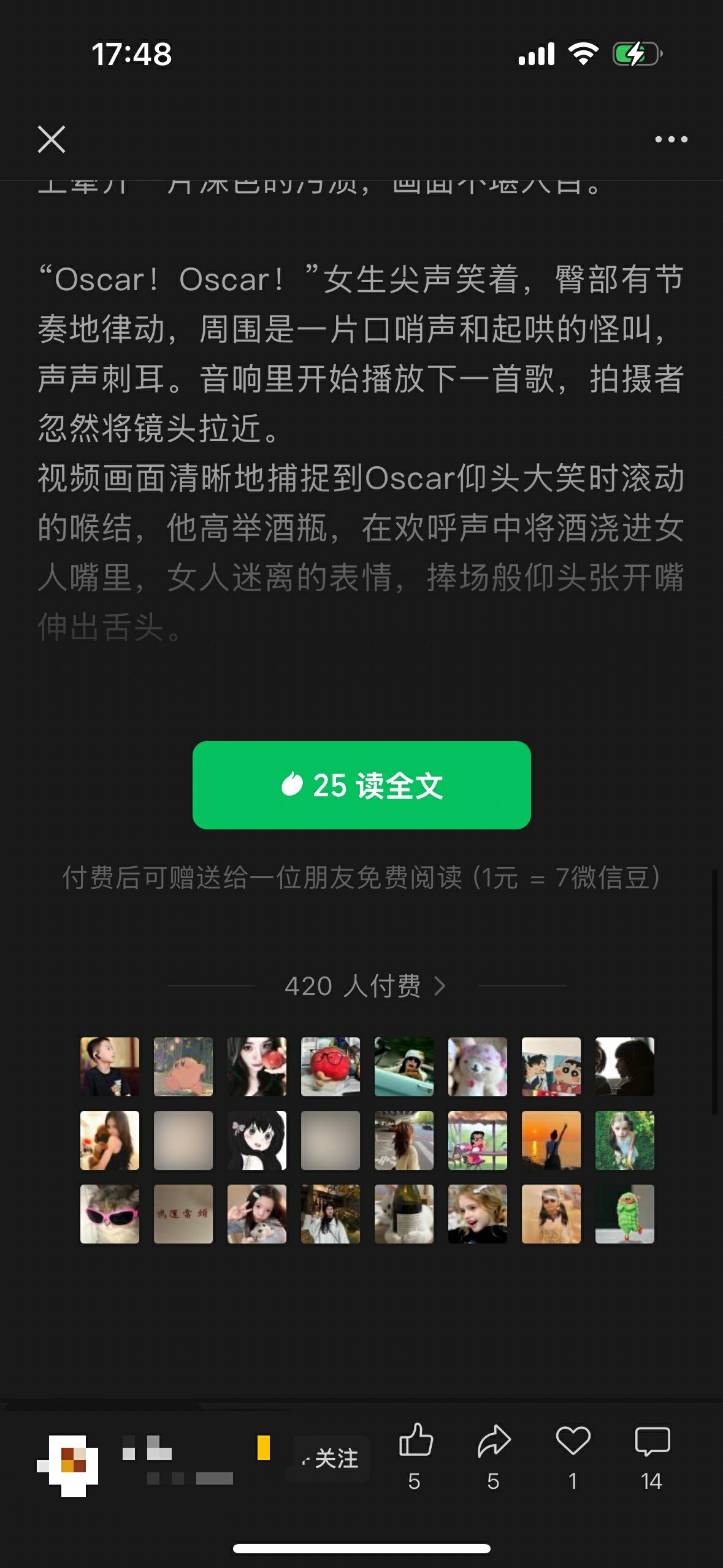Share the article via arrow icon
This screenshot has height=1568, width=723.
pos(494,1441)
